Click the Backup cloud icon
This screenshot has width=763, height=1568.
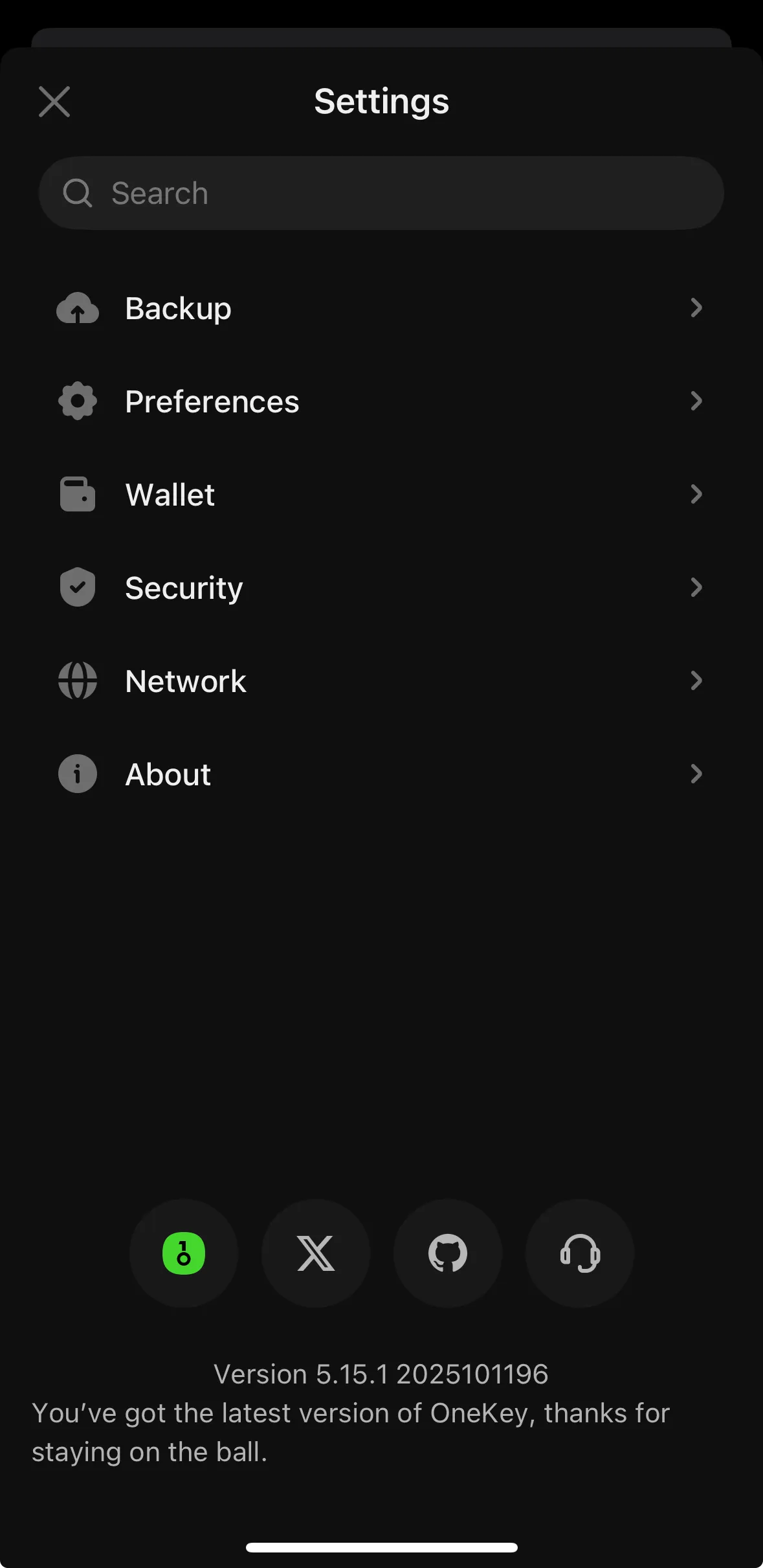(x=77, y=309)
